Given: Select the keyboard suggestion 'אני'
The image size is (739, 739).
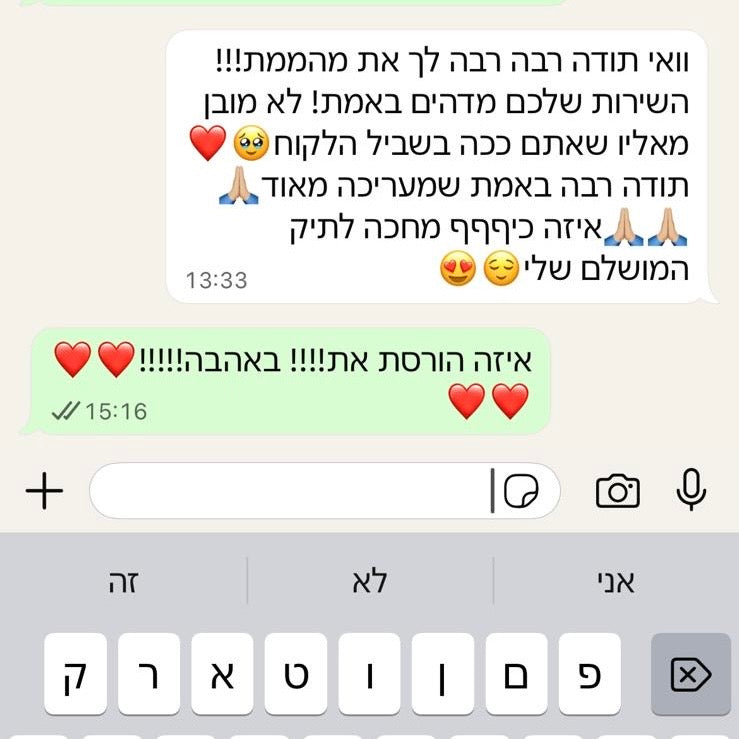Looking at the screenshot, I should point(616,582).
